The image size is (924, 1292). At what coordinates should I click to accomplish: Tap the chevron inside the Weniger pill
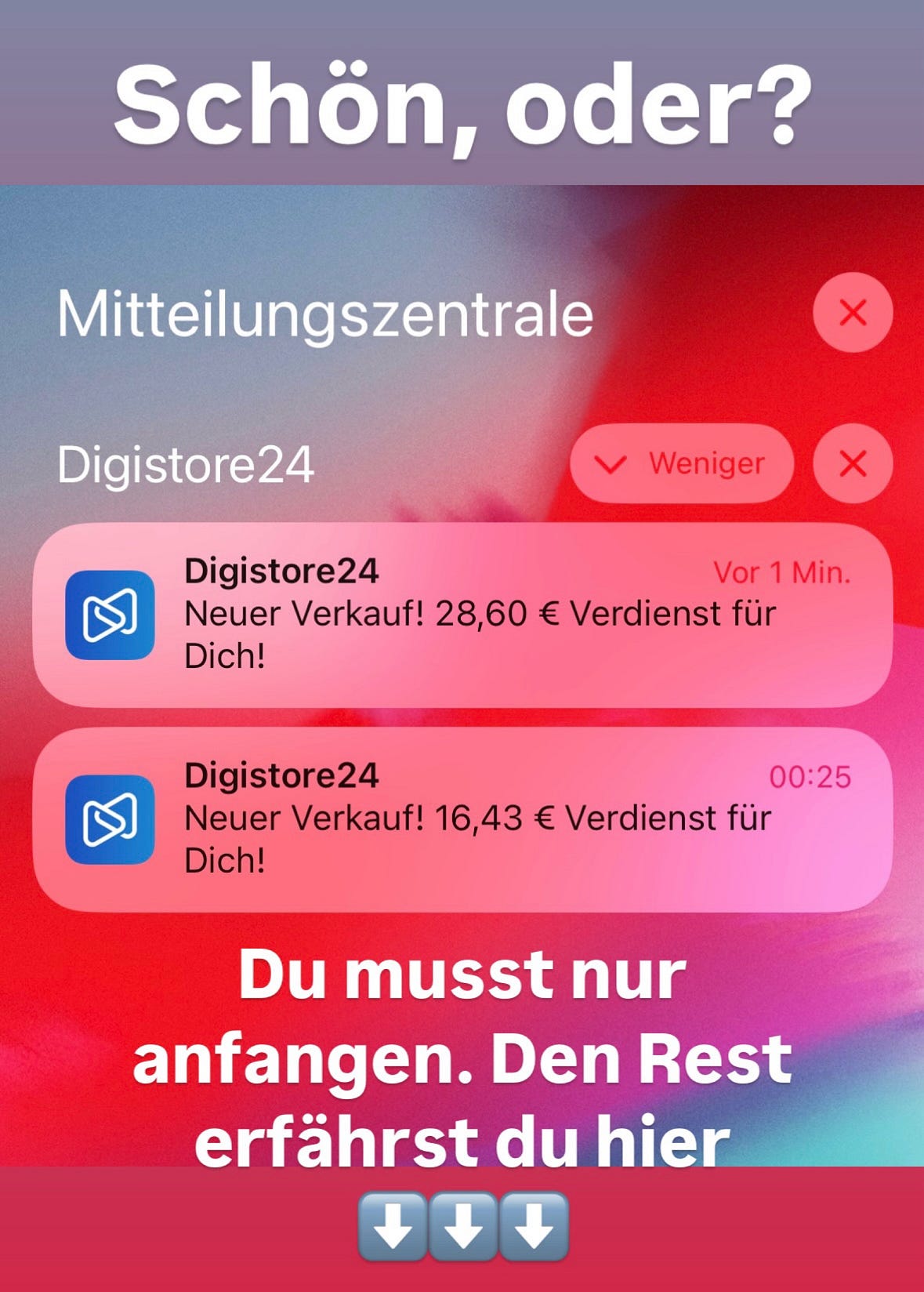(x=612, y=463)
